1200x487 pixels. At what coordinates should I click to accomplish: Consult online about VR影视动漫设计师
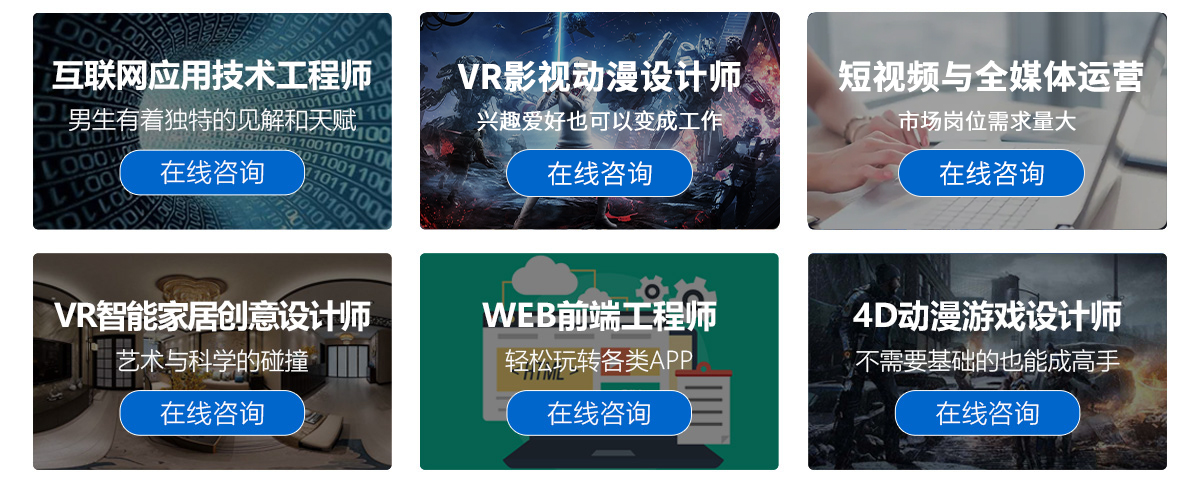tap(599, 173)
